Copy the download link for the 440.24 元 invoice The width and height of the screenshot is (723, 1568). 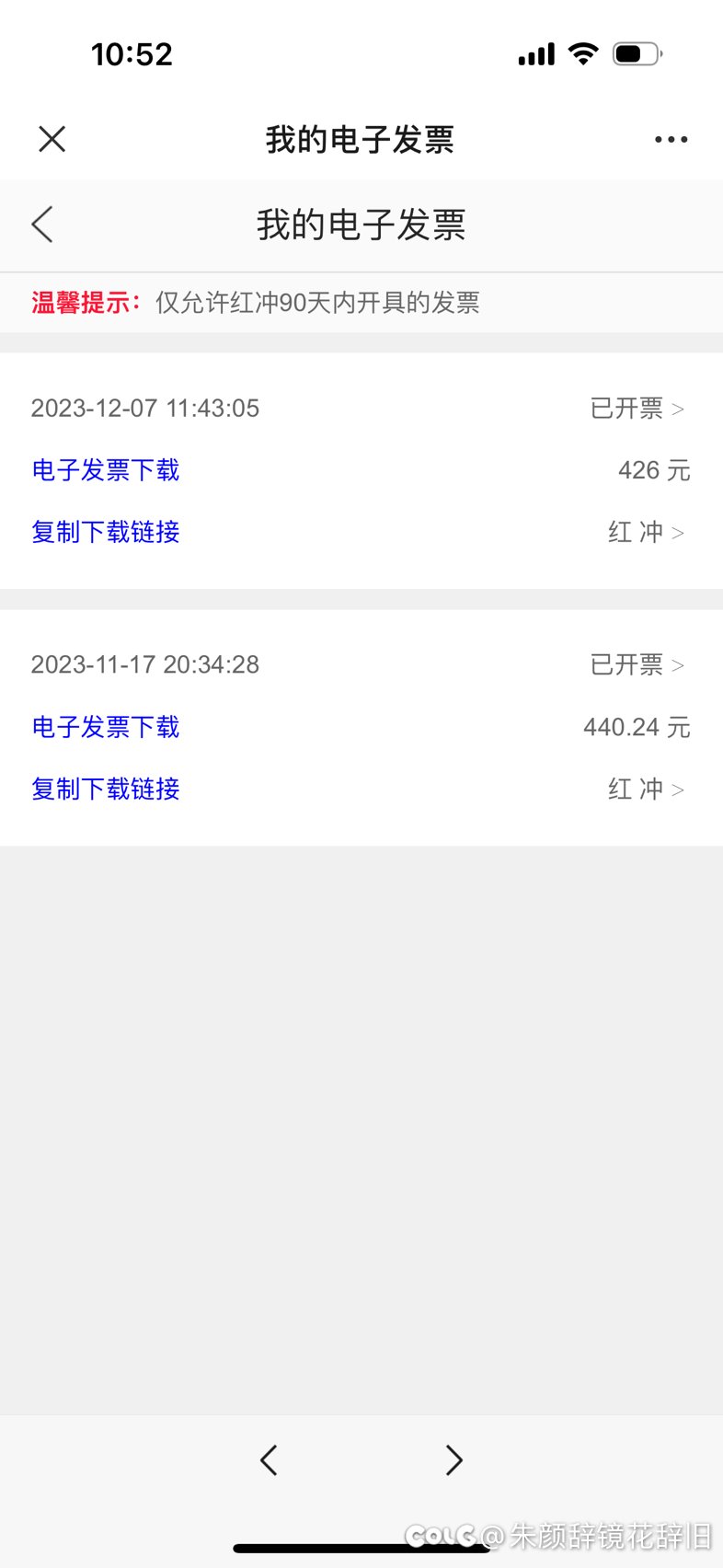pos(106,789)
